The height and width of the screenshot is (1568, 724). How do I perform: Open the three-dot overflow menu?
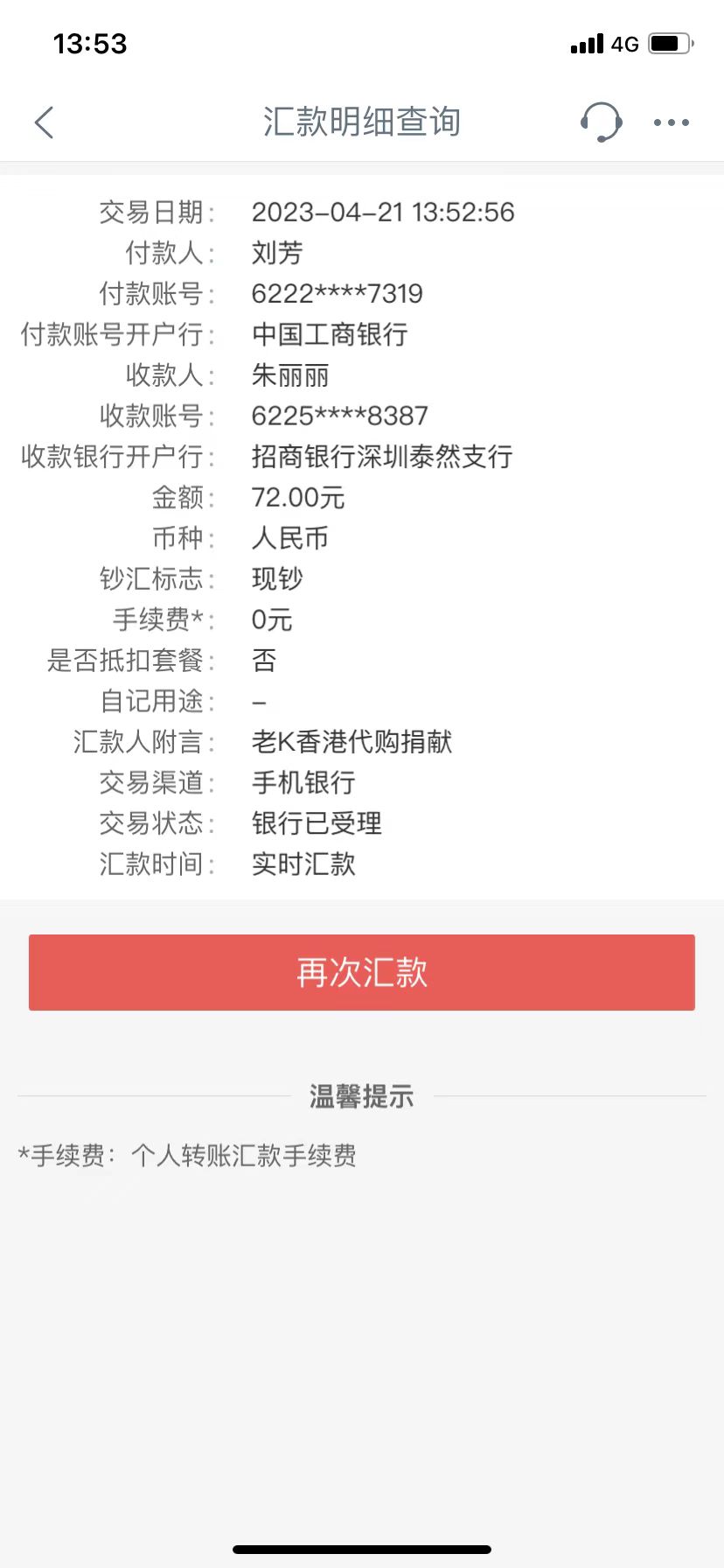click(x=671, y=122)
